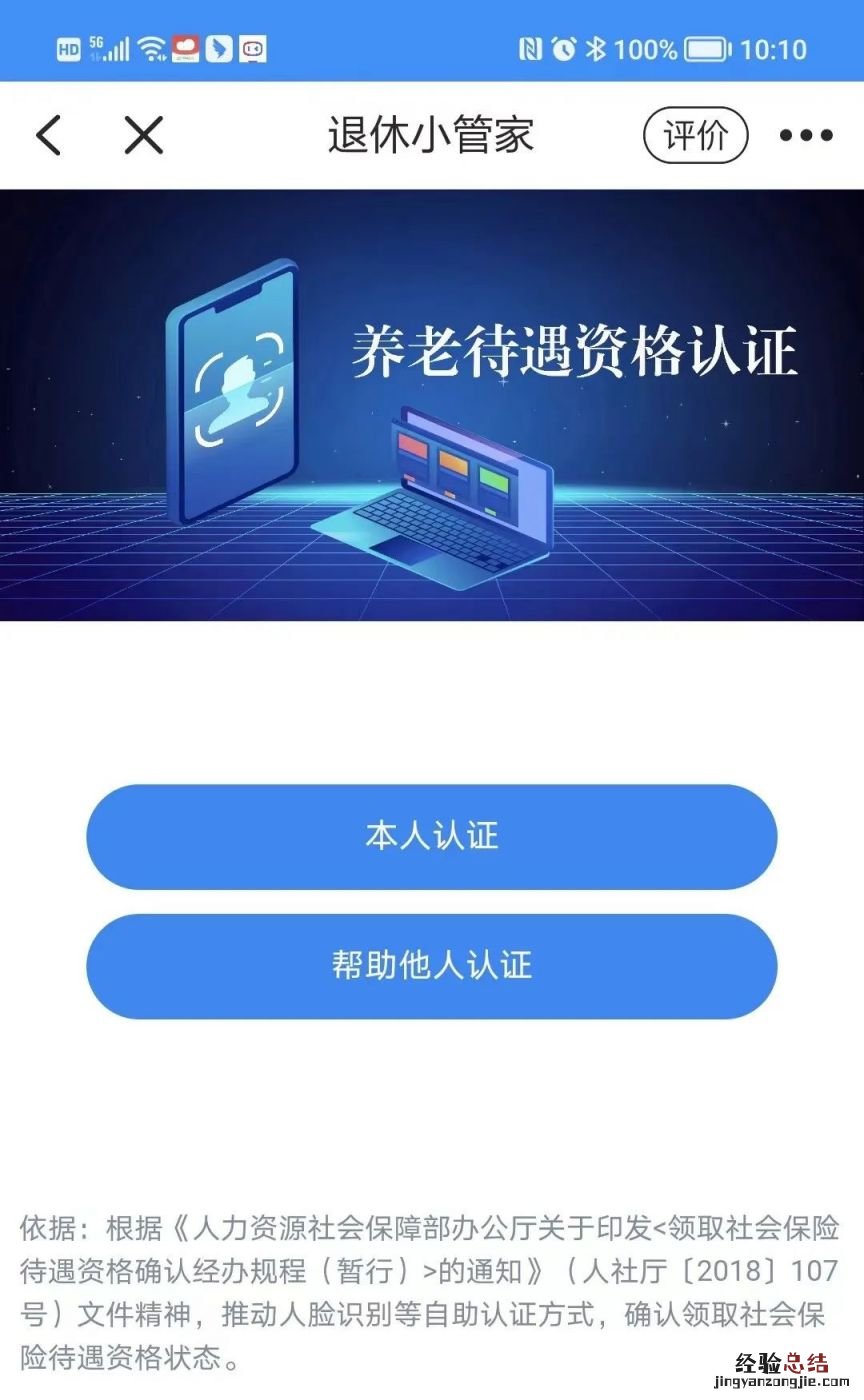Select 本人认证 button
Image resolution: width=864 pixels, height=1400 pixels.
(x=431, y=837)
